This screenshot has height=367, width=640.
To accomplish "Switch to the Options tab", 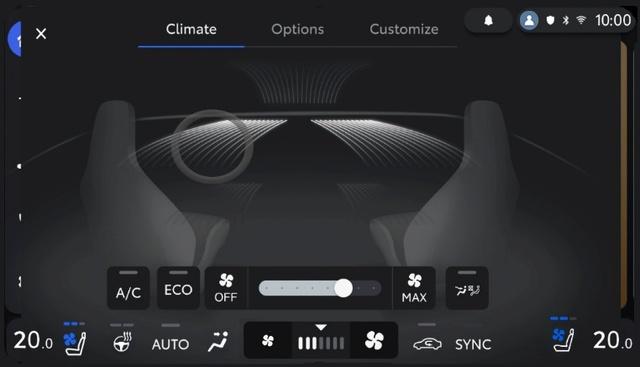I will coord(298,29).
